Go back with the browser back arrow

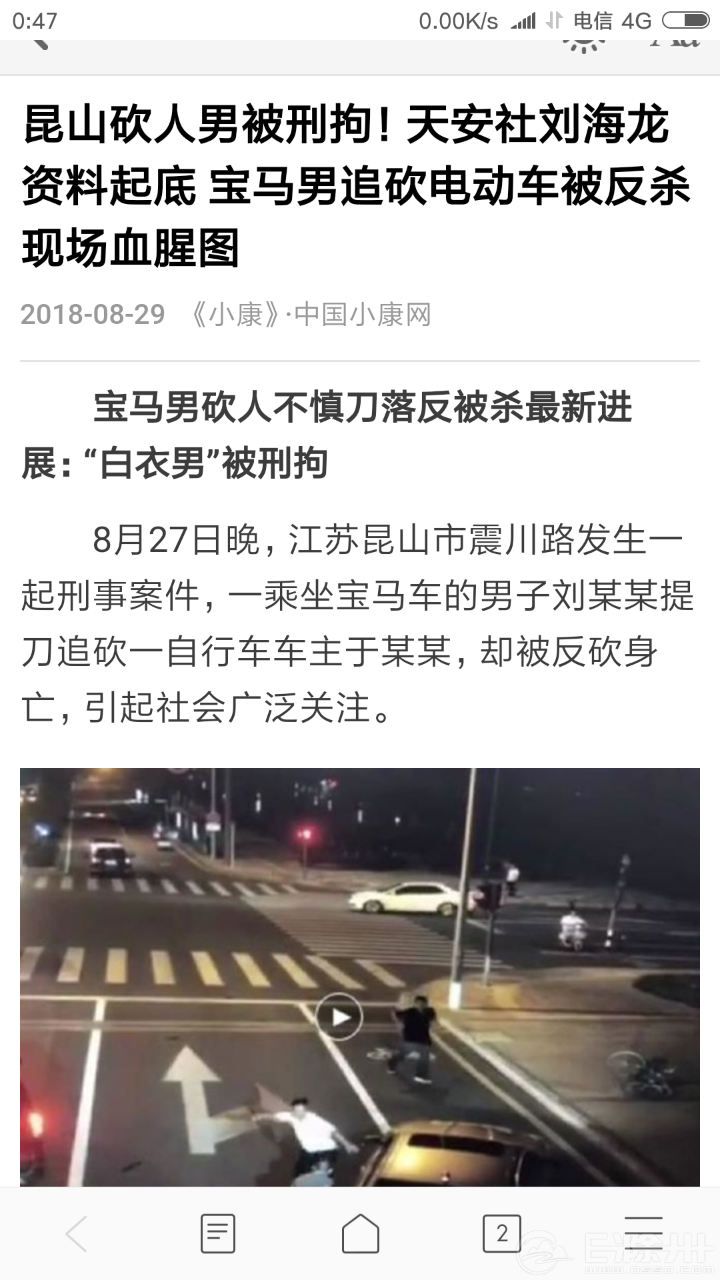tap(76, 1234)
